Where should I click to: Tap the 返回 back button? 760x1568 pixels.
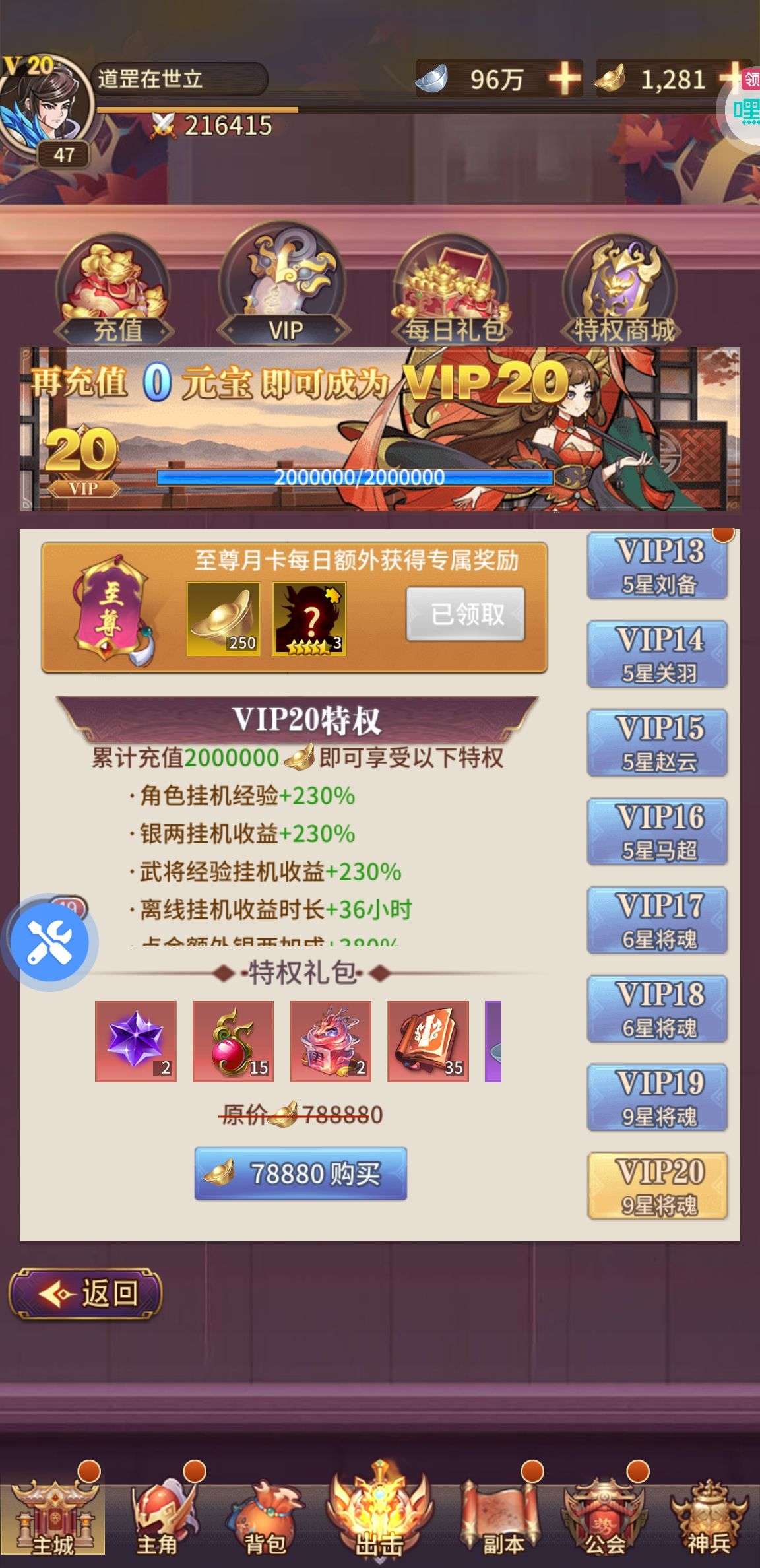point(86,1293)
